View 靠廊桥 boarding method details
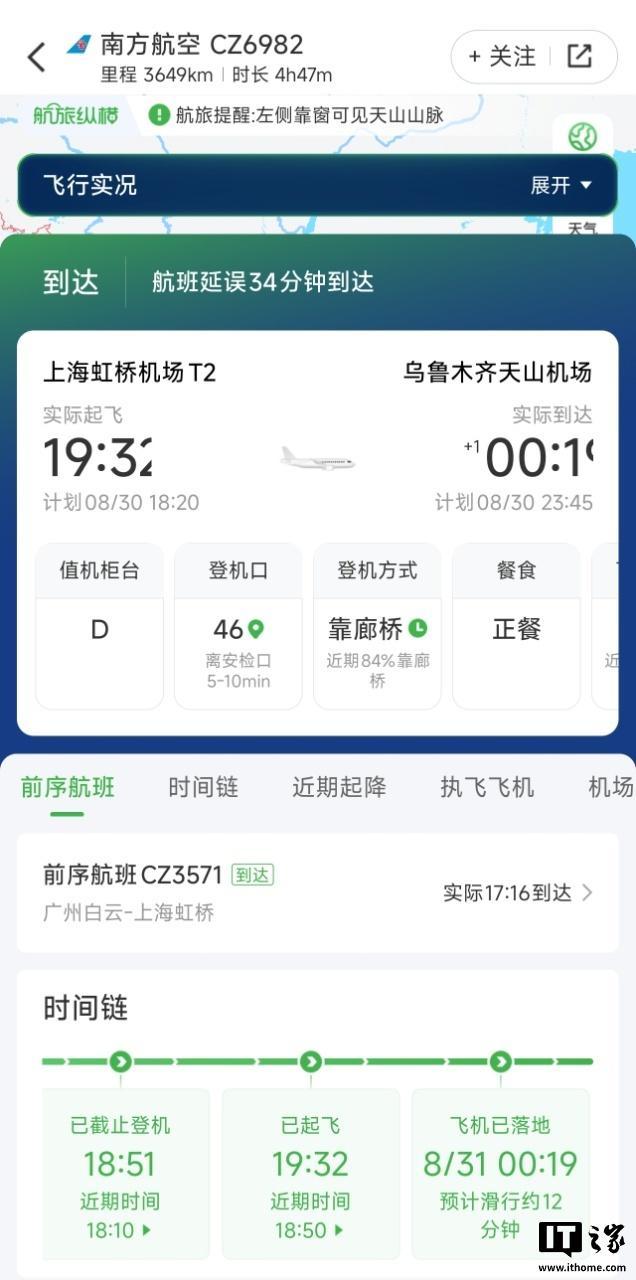 (x=377, y=626)
